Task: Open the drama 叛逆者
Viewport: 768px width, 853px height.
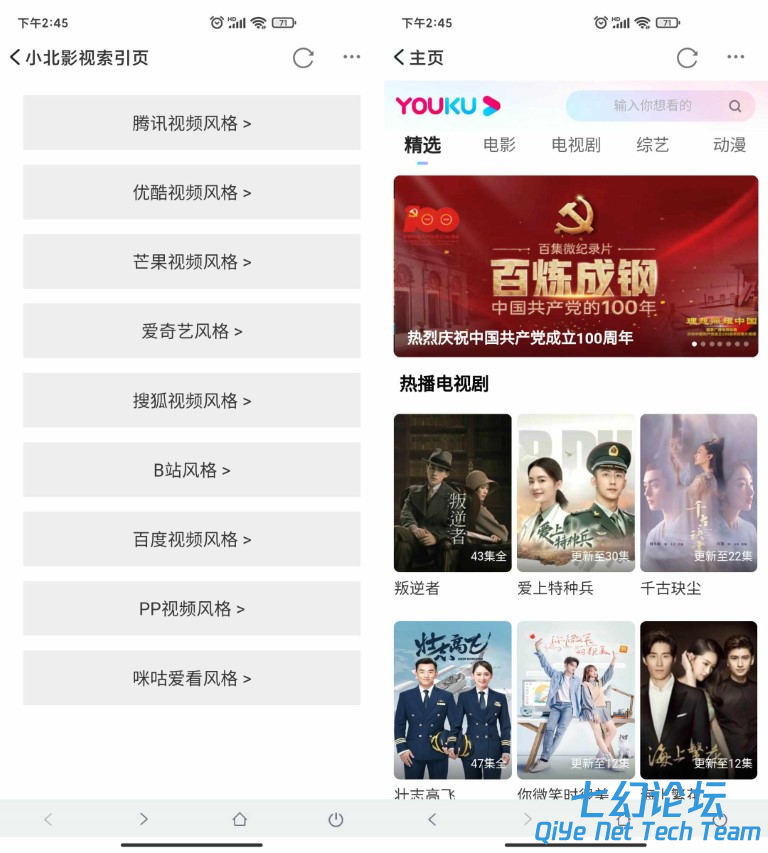Action: tap(452, 492)
